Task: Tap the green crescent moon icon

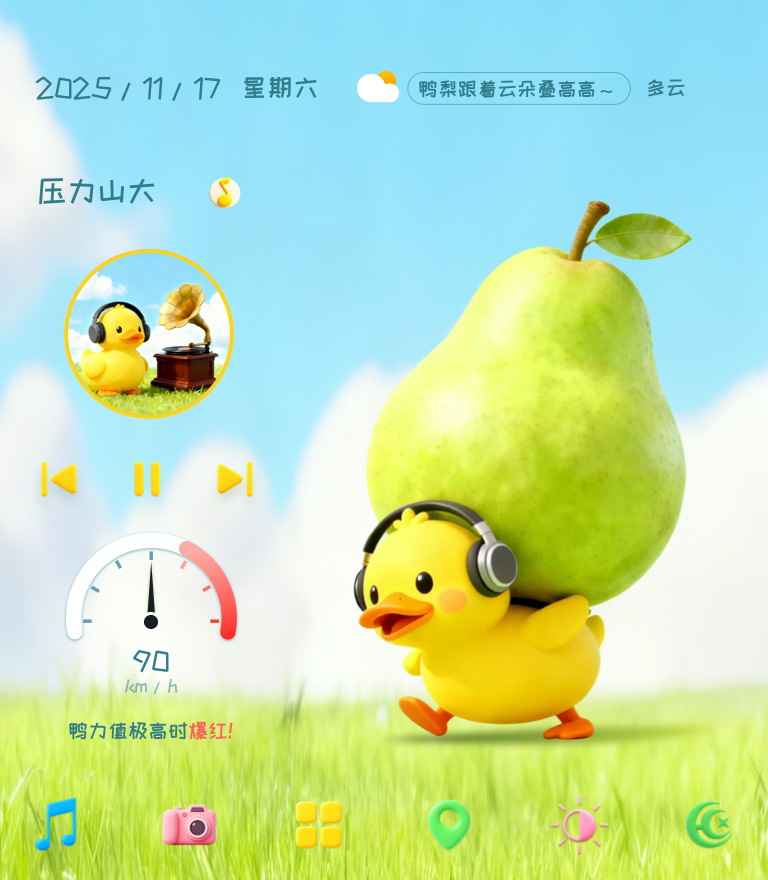Action: click(708, 825)
